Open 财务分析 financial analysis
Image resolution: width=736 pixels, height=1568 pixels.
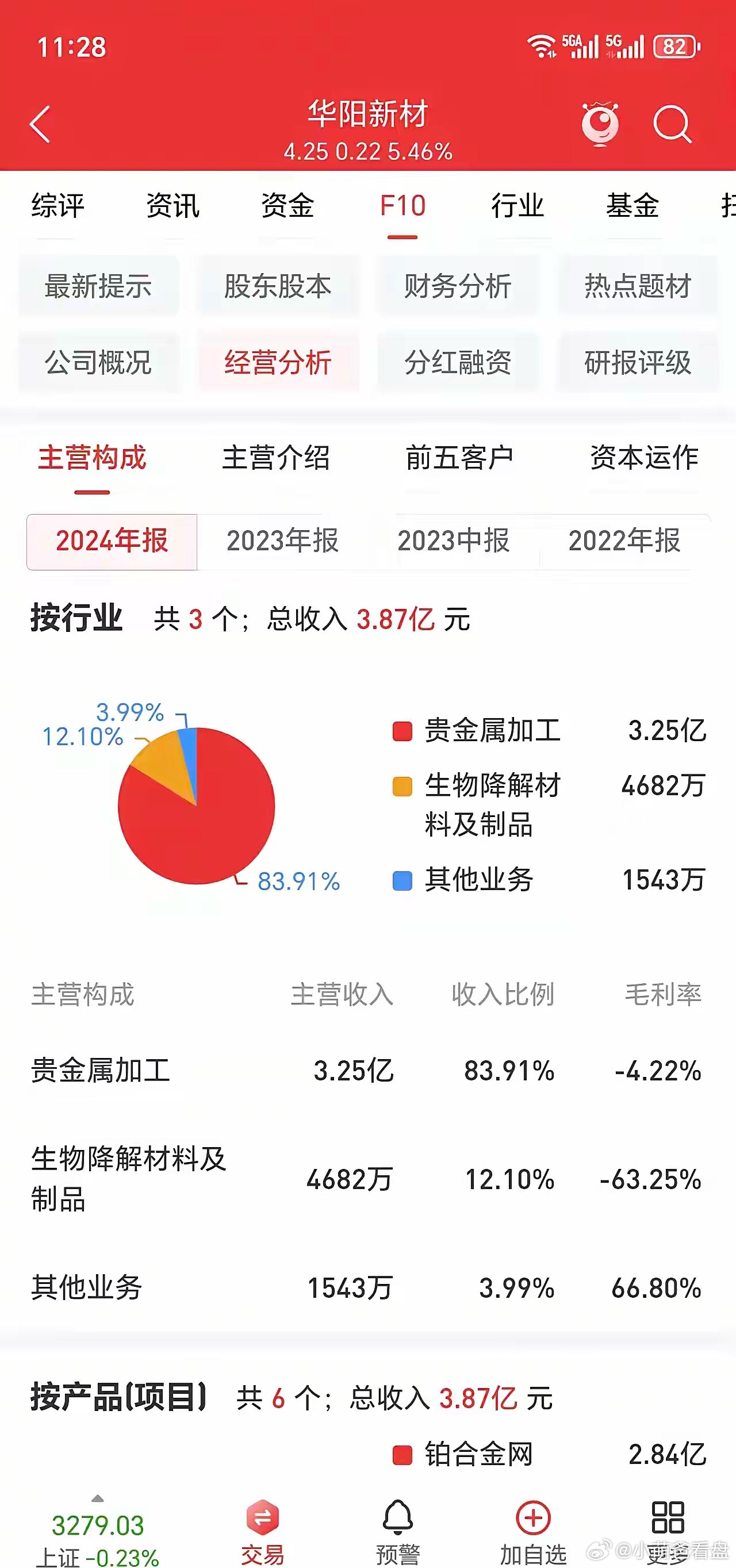457,287
